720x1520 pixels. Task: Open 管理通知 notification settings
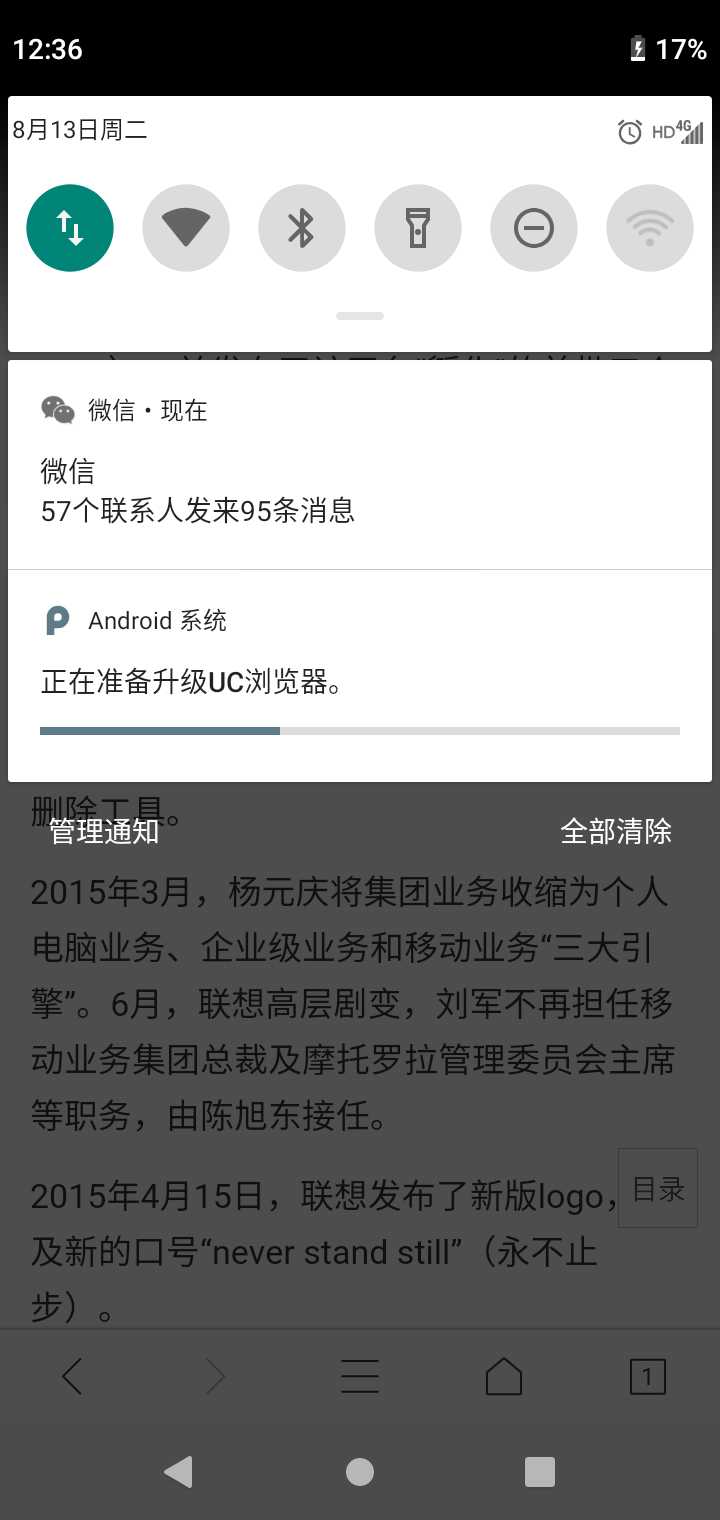pos(104,831)
